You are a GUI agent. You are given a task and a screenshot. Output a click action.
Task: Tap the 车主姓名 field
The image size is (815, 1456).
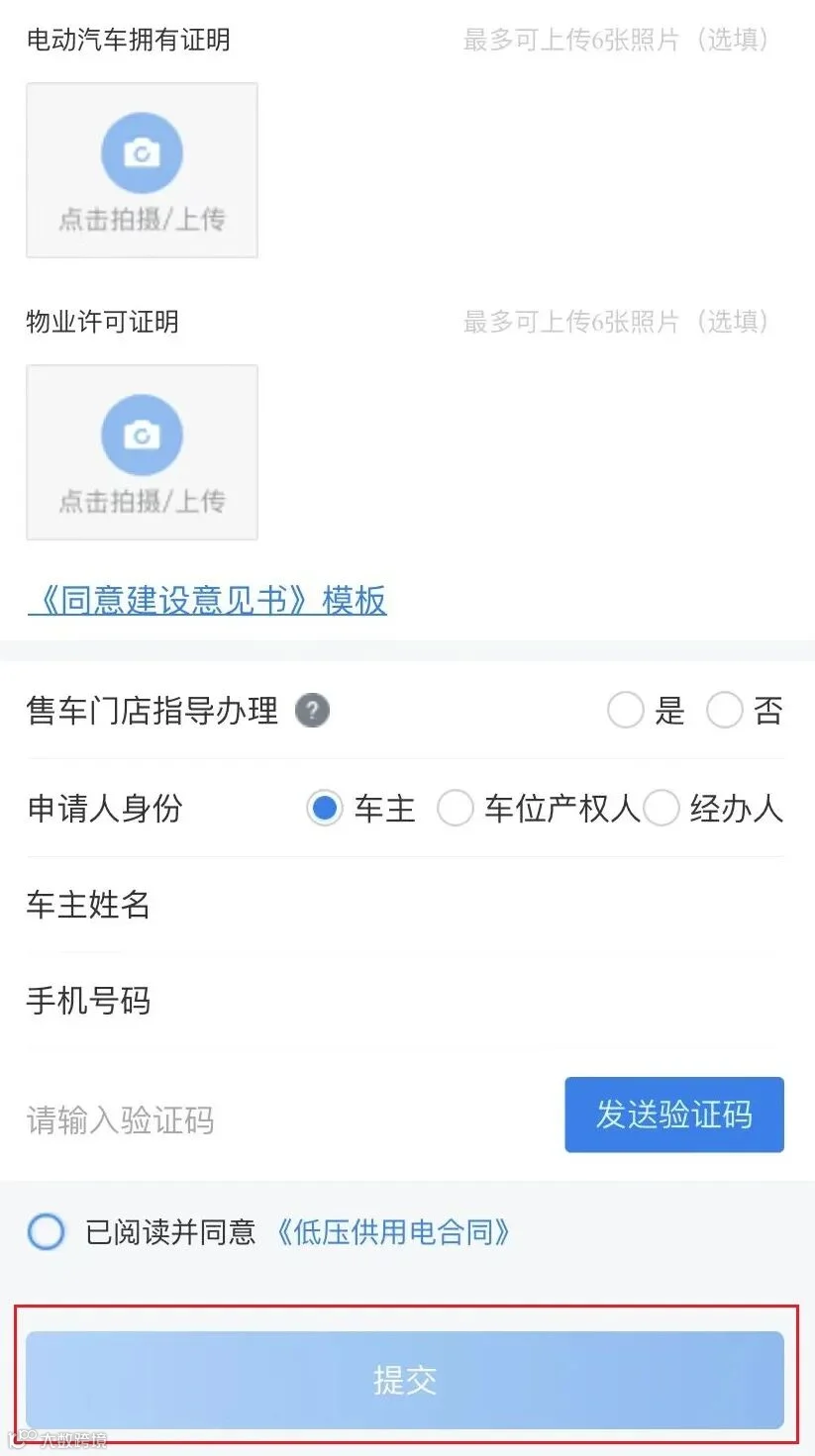(x=405, y=905)
